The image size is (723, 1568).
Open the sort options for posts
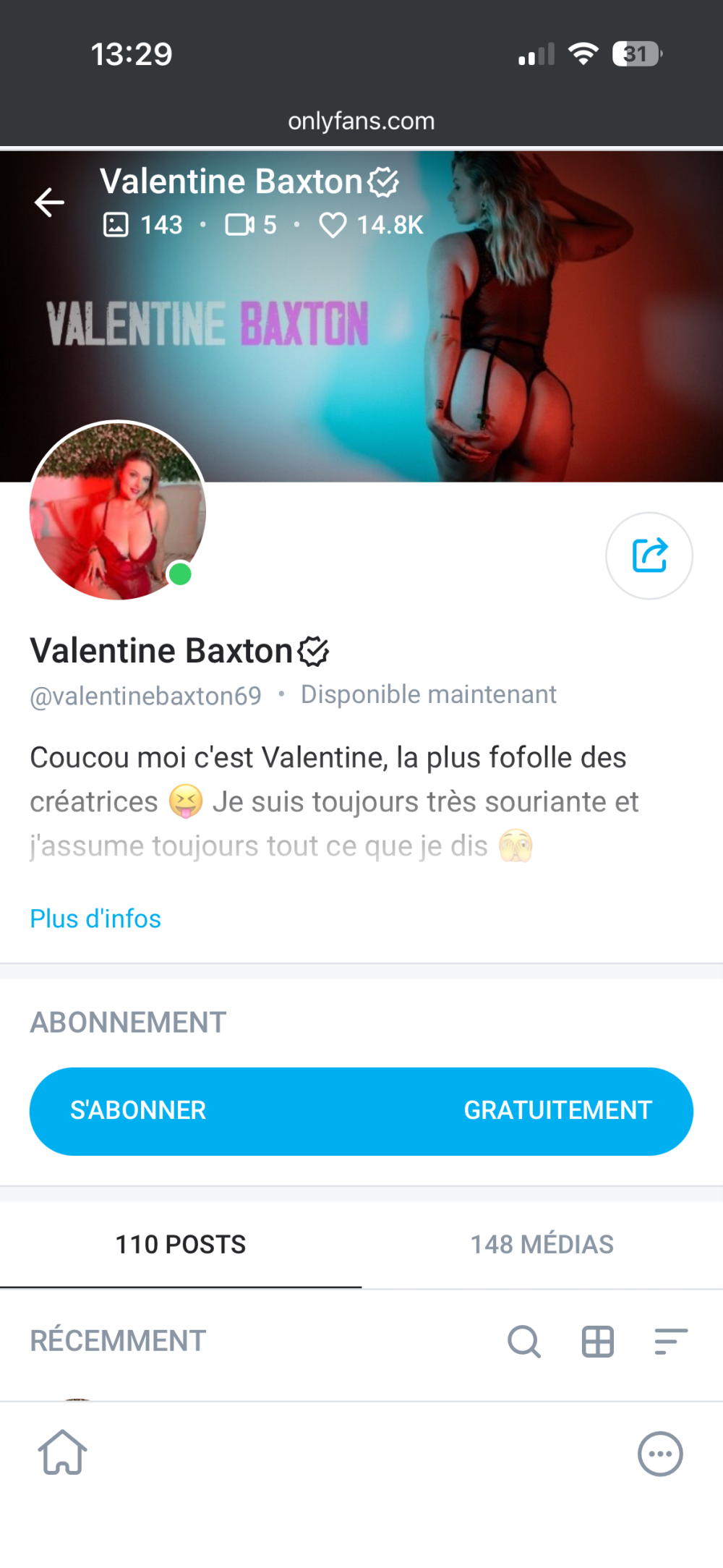pos(670,1342)
